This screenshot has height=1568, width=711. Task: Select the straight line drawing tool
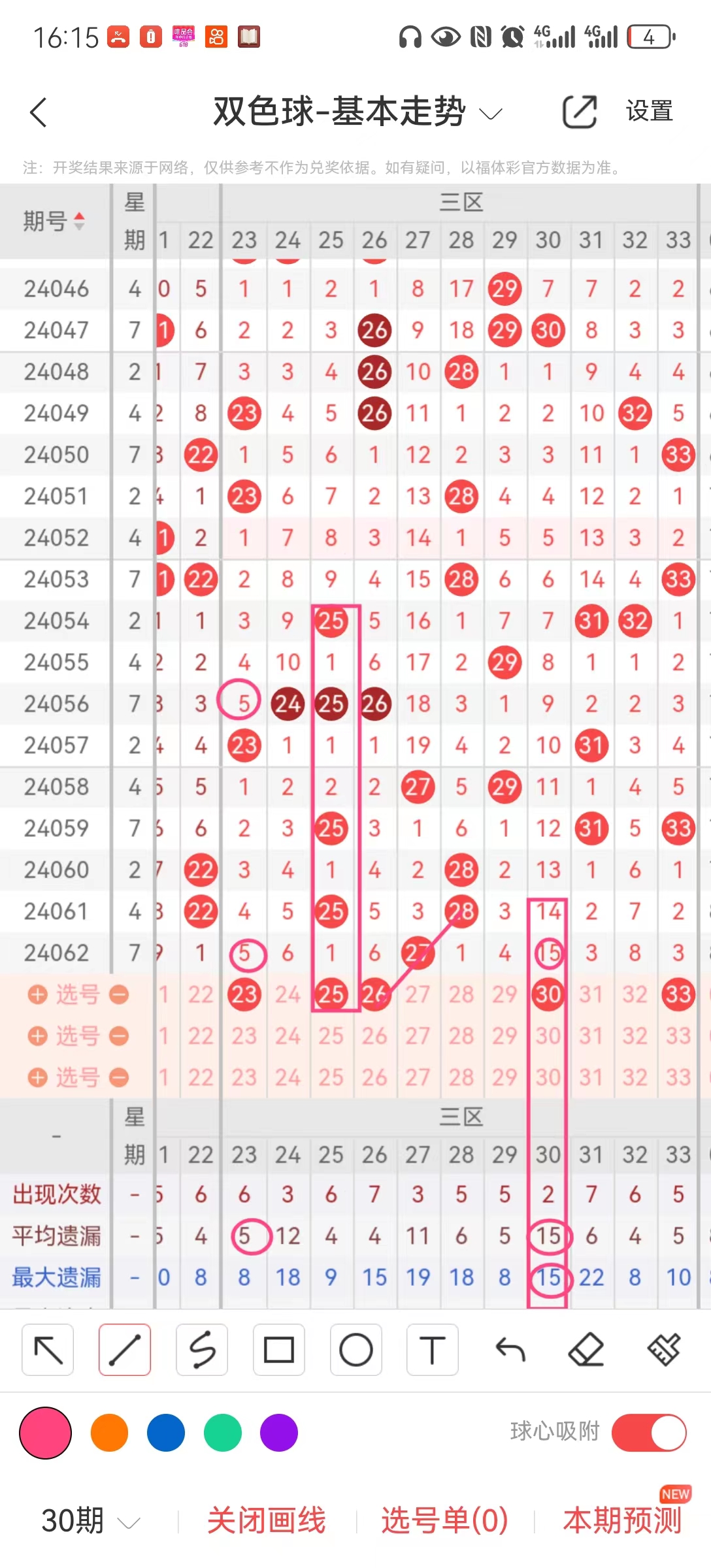point(124,1350)
